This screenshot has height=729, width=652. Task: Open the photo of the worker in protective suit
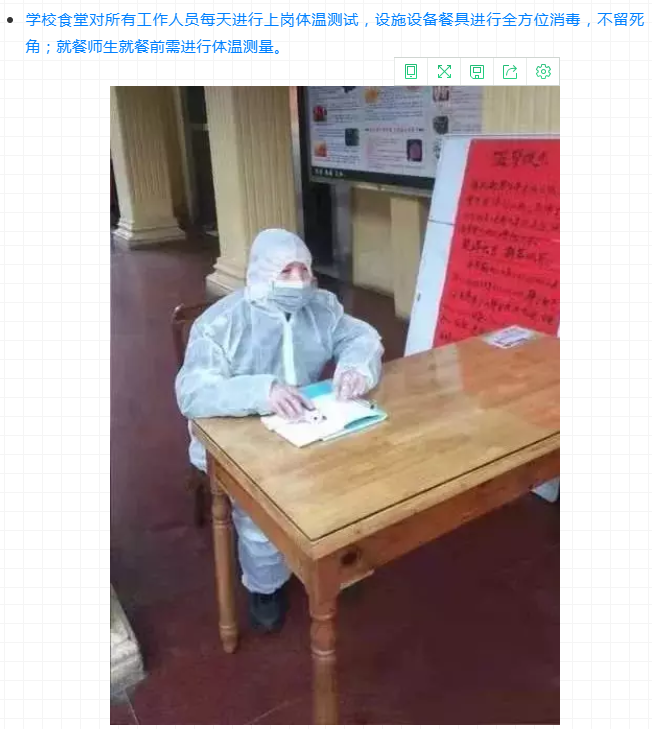(x=334, y=404)
